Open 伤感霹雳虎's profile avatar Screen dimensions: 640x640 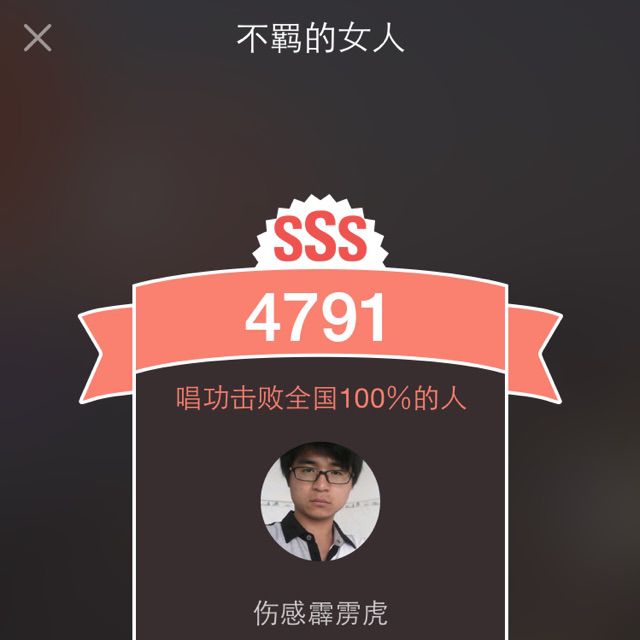tap(321, 496)
